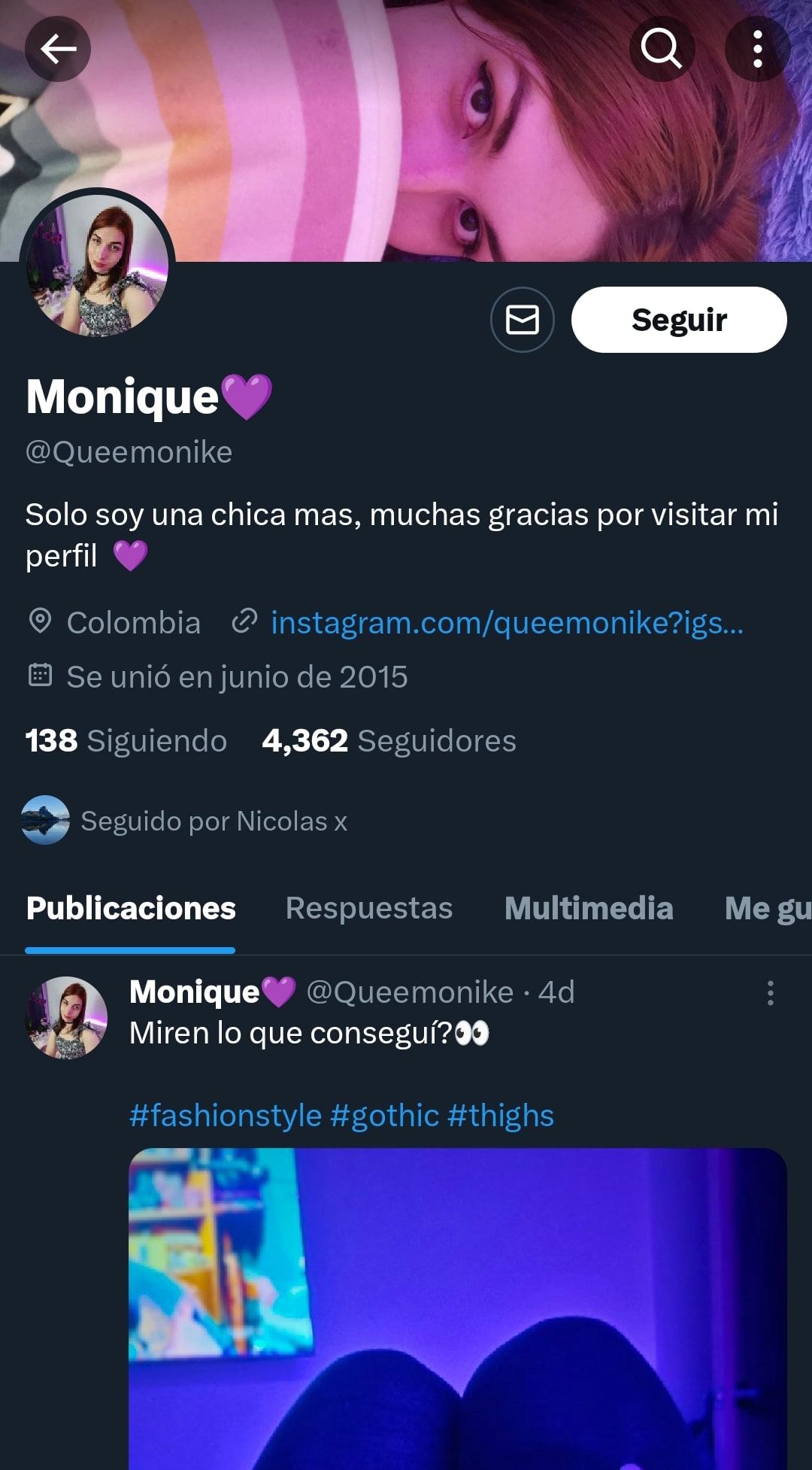Tap the #fashionstyle hashtag
The width and height of the screenshot is (812, 1470).
[x=226, y=1116]
